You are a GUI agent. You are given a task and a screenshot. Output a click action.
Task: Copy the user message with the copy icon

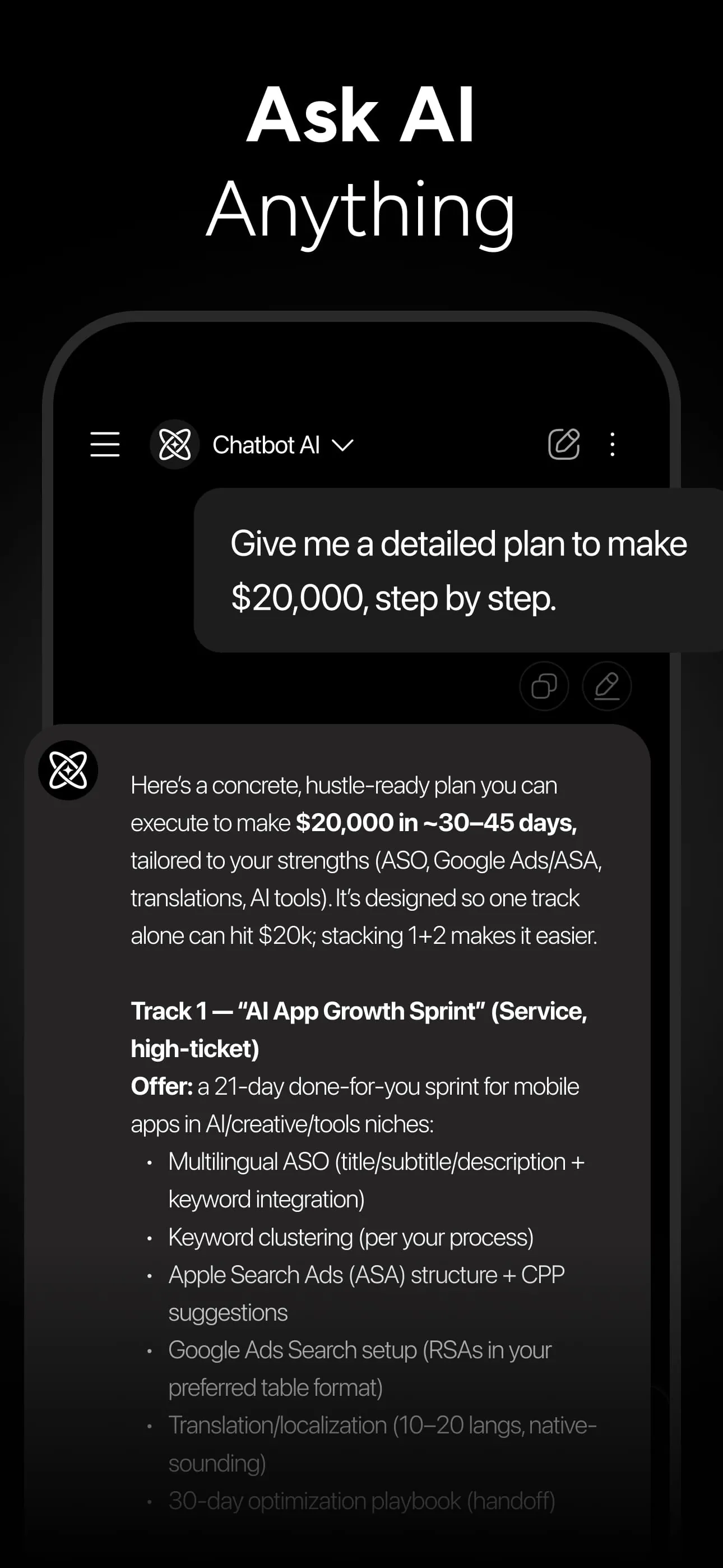[545, 686]
